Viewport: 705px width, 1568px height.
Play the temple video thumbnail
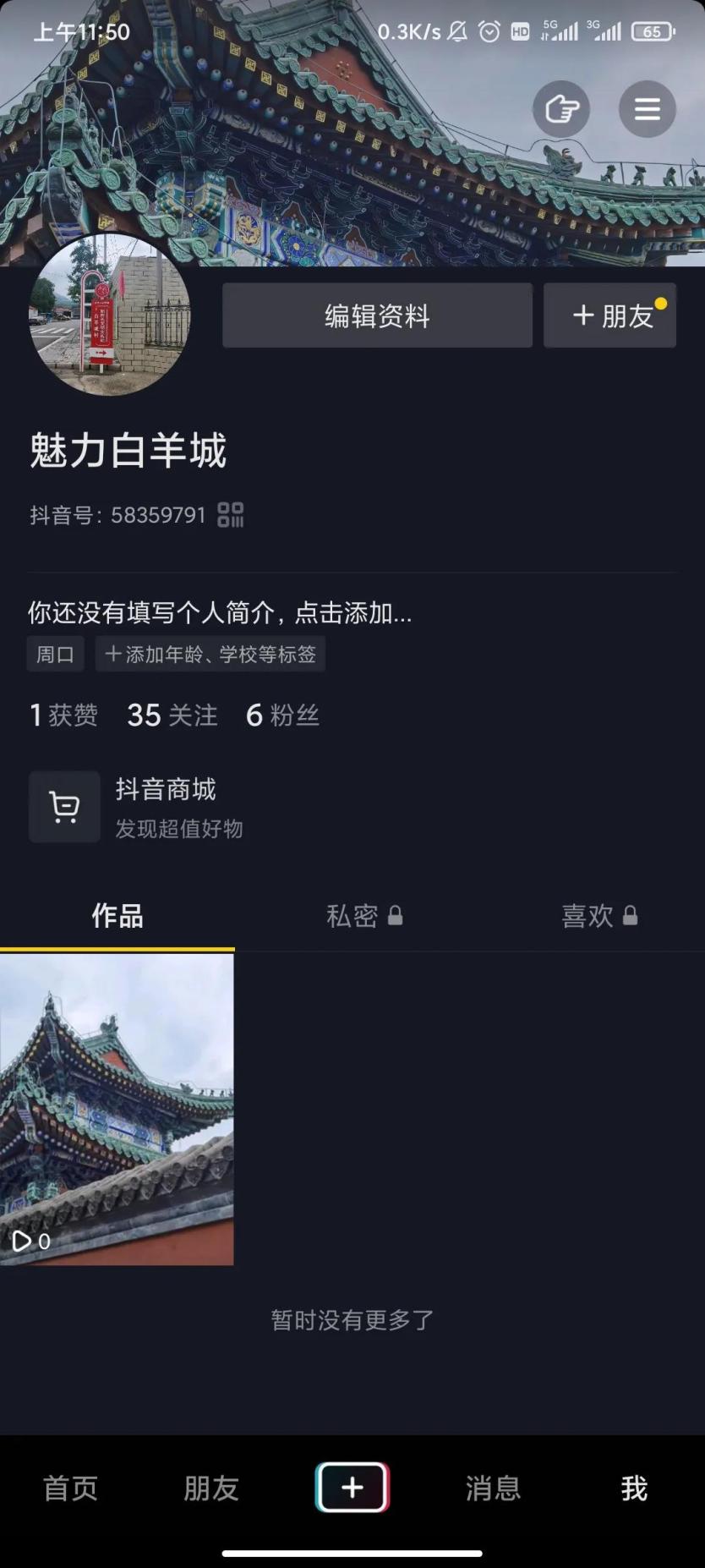pyautogui.click(x=117, y=1109)
